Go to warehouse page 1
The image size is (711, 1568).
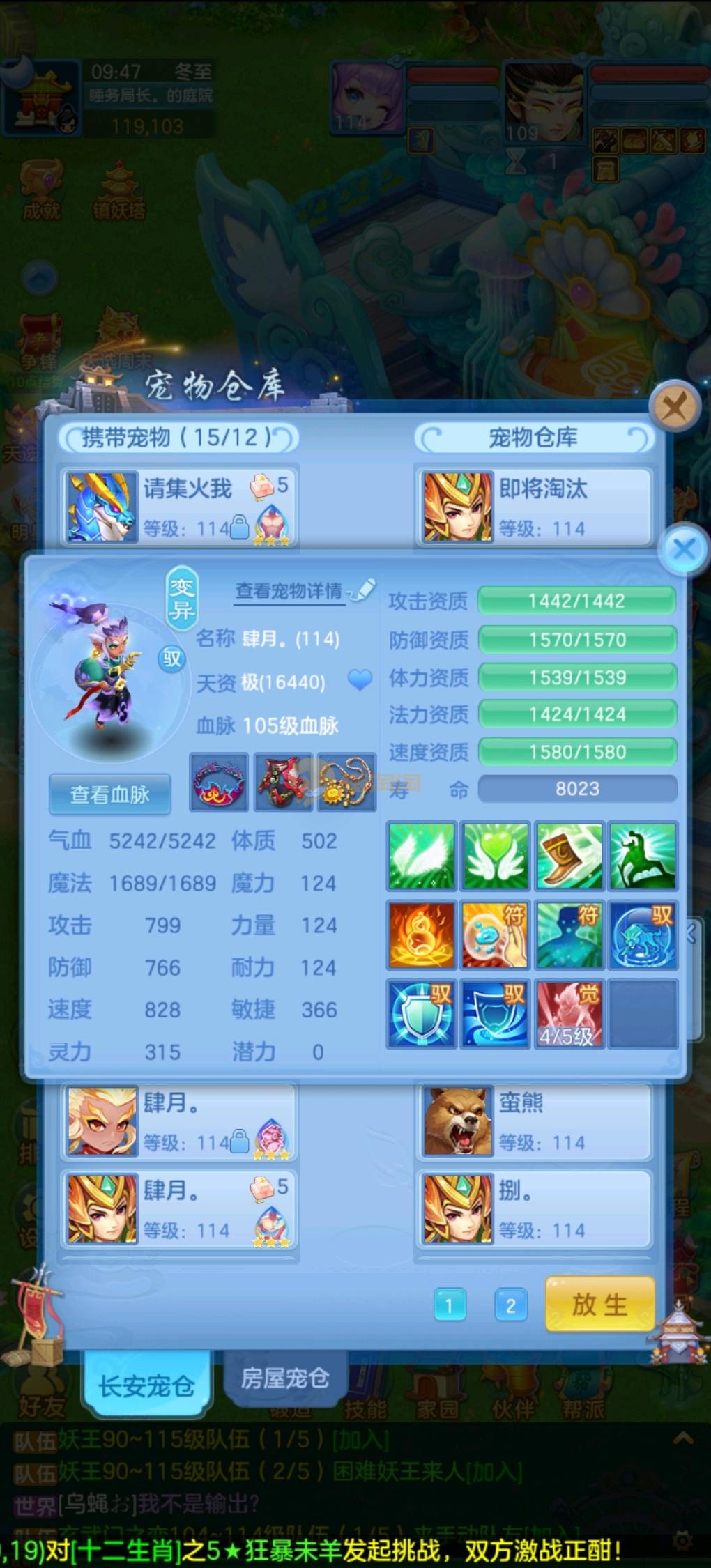pyautogui.click(x=449, y=1305)
